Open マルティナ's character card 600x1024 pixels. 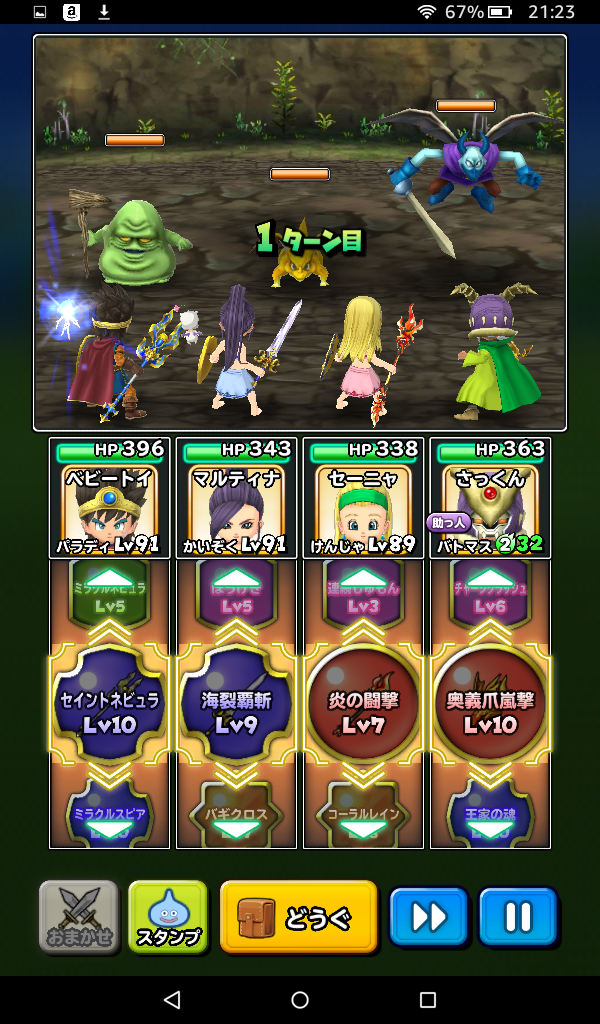tap(236, 498)
